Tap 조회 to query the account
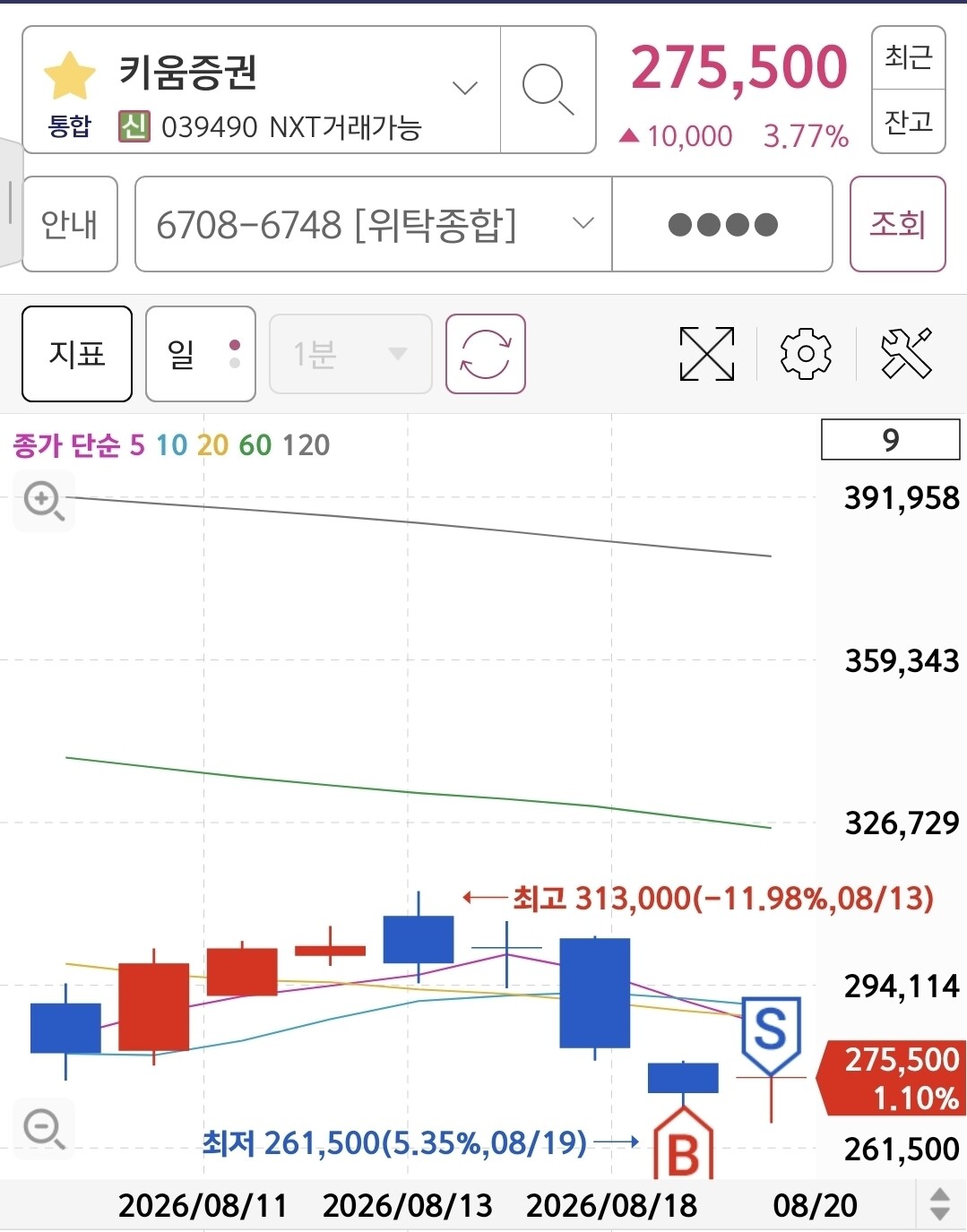Screen dimensions: 967x1232 (x=897, y=224)
